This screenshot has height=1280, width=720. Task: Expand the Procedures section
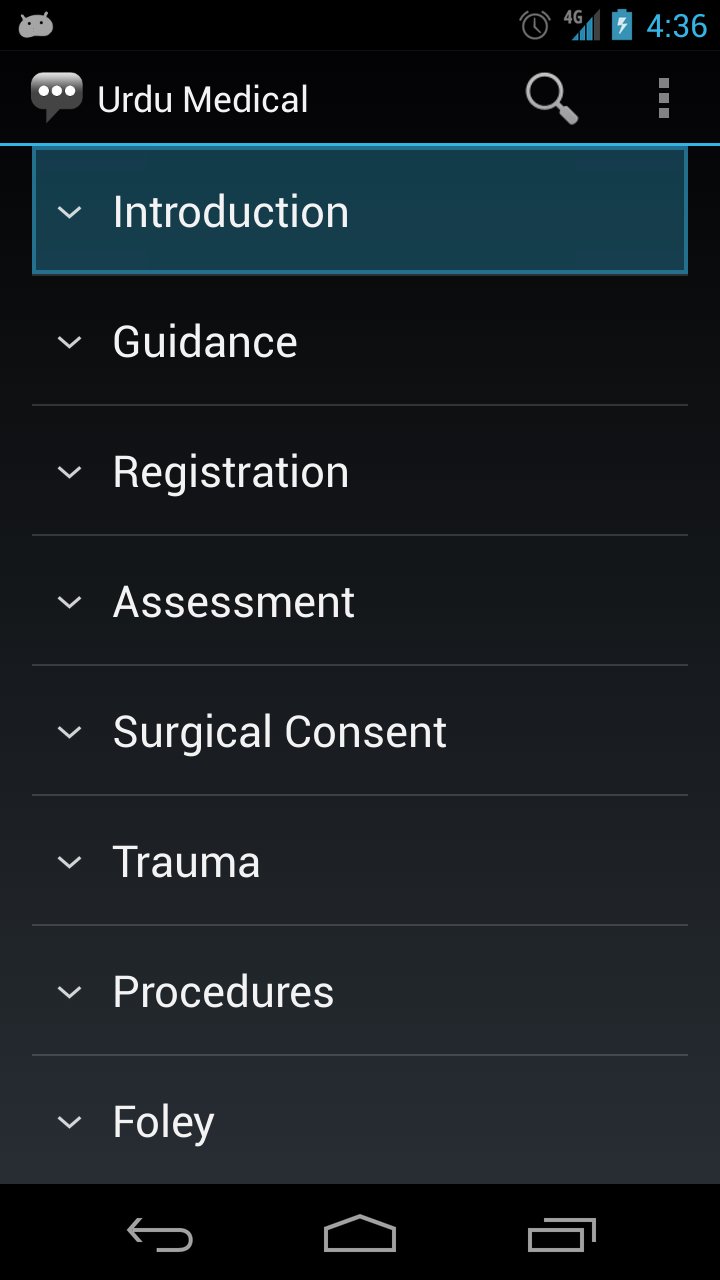pos(360,992)
